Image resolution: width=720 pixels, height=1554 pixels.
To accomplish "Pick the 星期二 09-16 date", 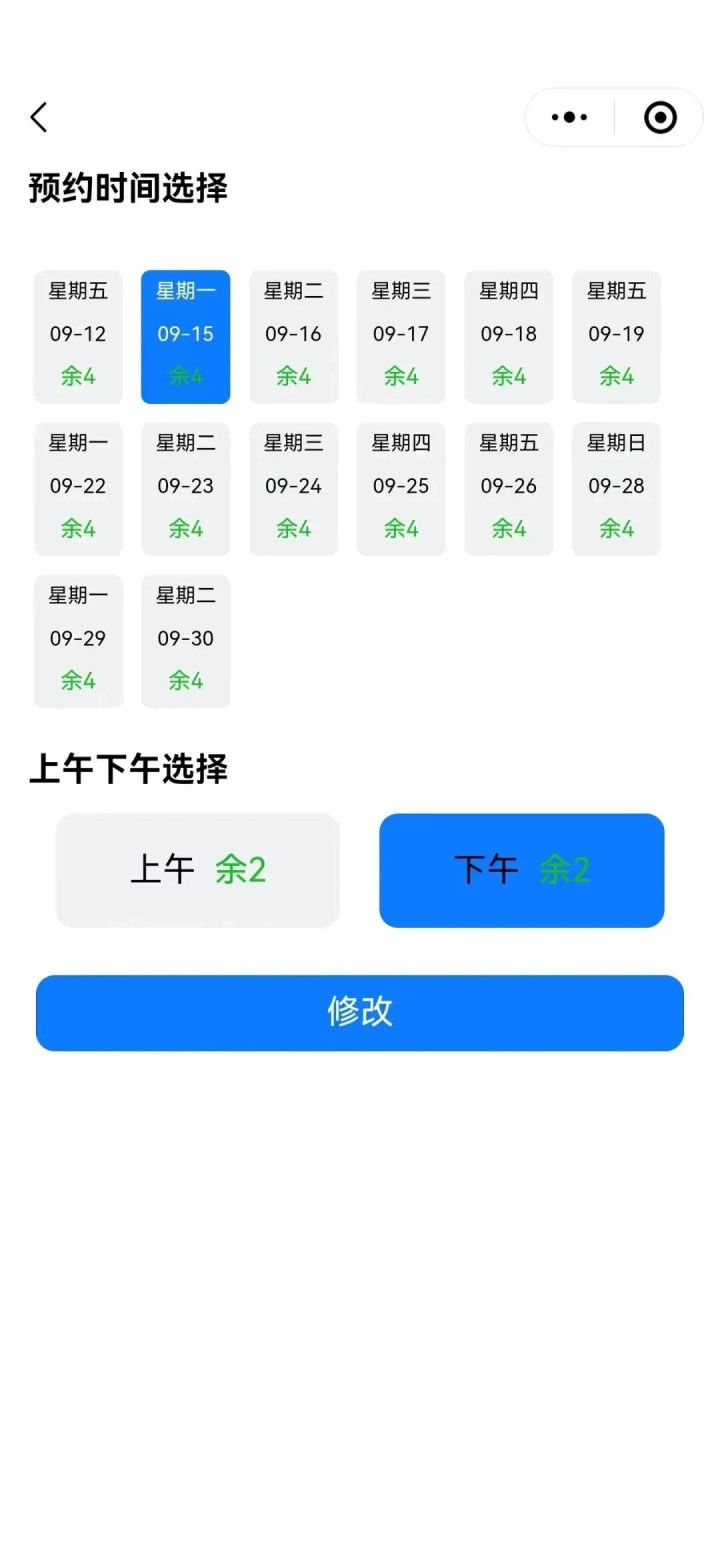I will coord(294,336).
